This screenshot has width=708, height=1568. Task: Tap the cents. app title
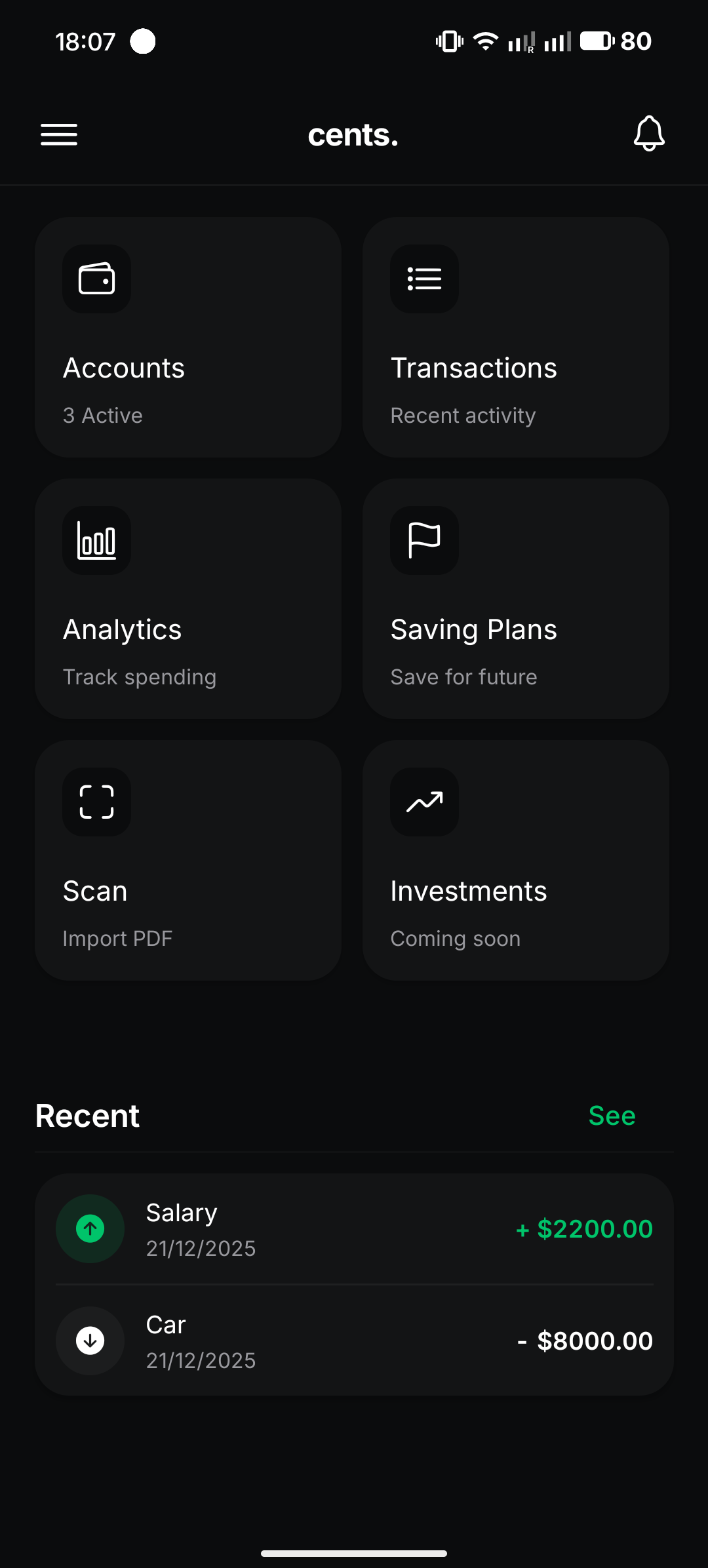(353, 134)
